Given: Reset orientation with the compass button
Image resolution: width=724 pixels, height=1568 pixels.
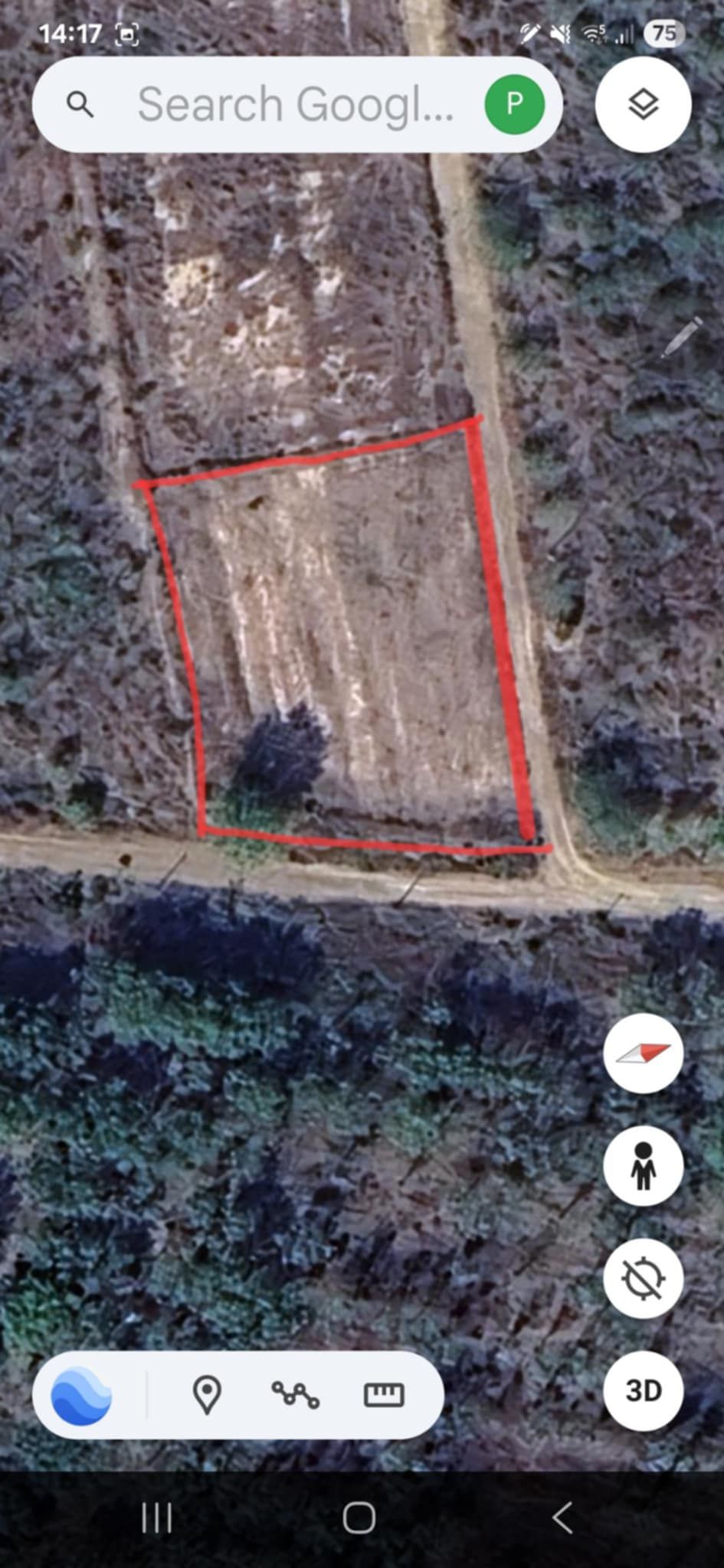Looking at the screenshot, I should coord(644,1053).
